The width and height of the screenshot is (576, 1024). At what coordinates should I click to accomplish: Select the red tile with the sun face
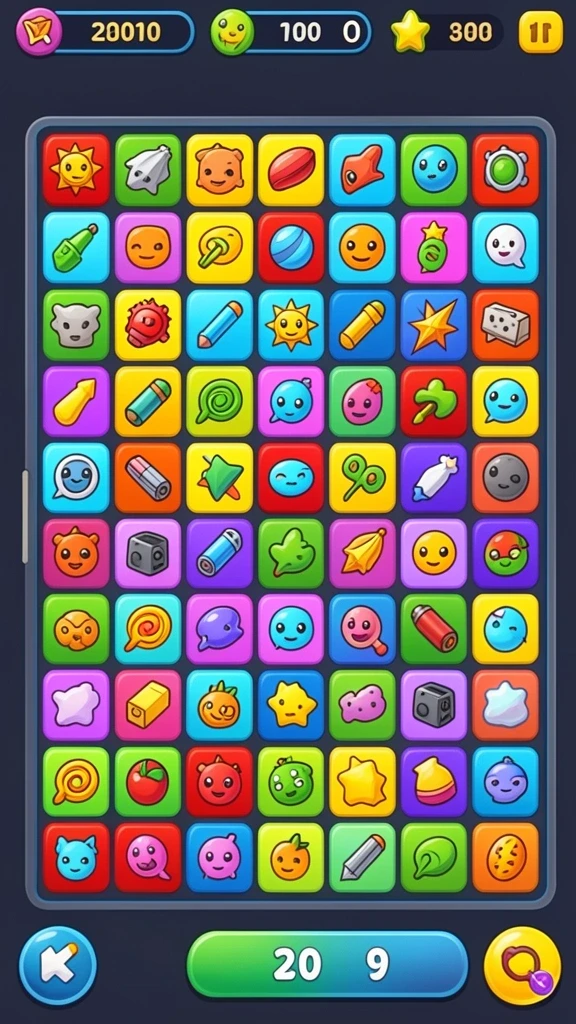(x=76, y=170)
